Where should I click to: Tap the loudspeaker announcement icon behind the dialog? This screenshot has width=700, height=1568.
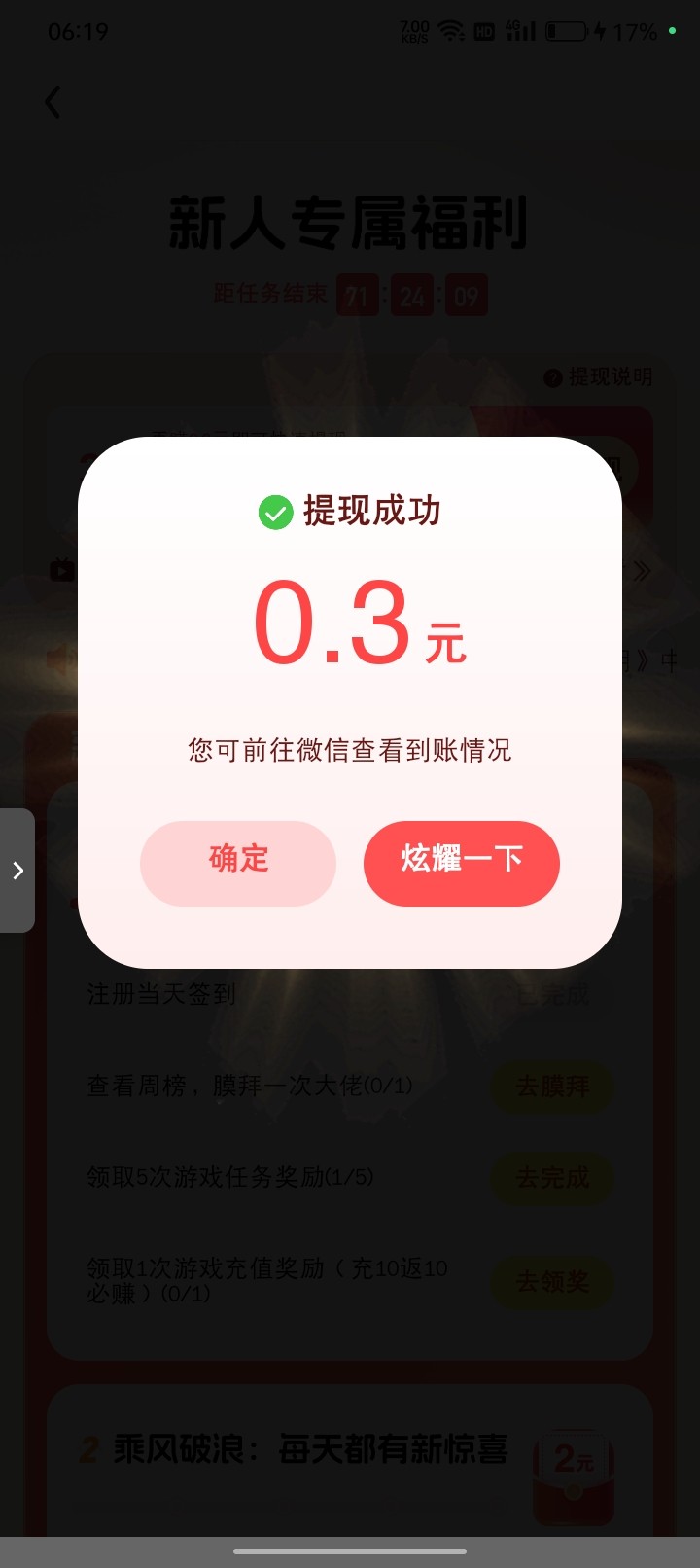(58, 659)
